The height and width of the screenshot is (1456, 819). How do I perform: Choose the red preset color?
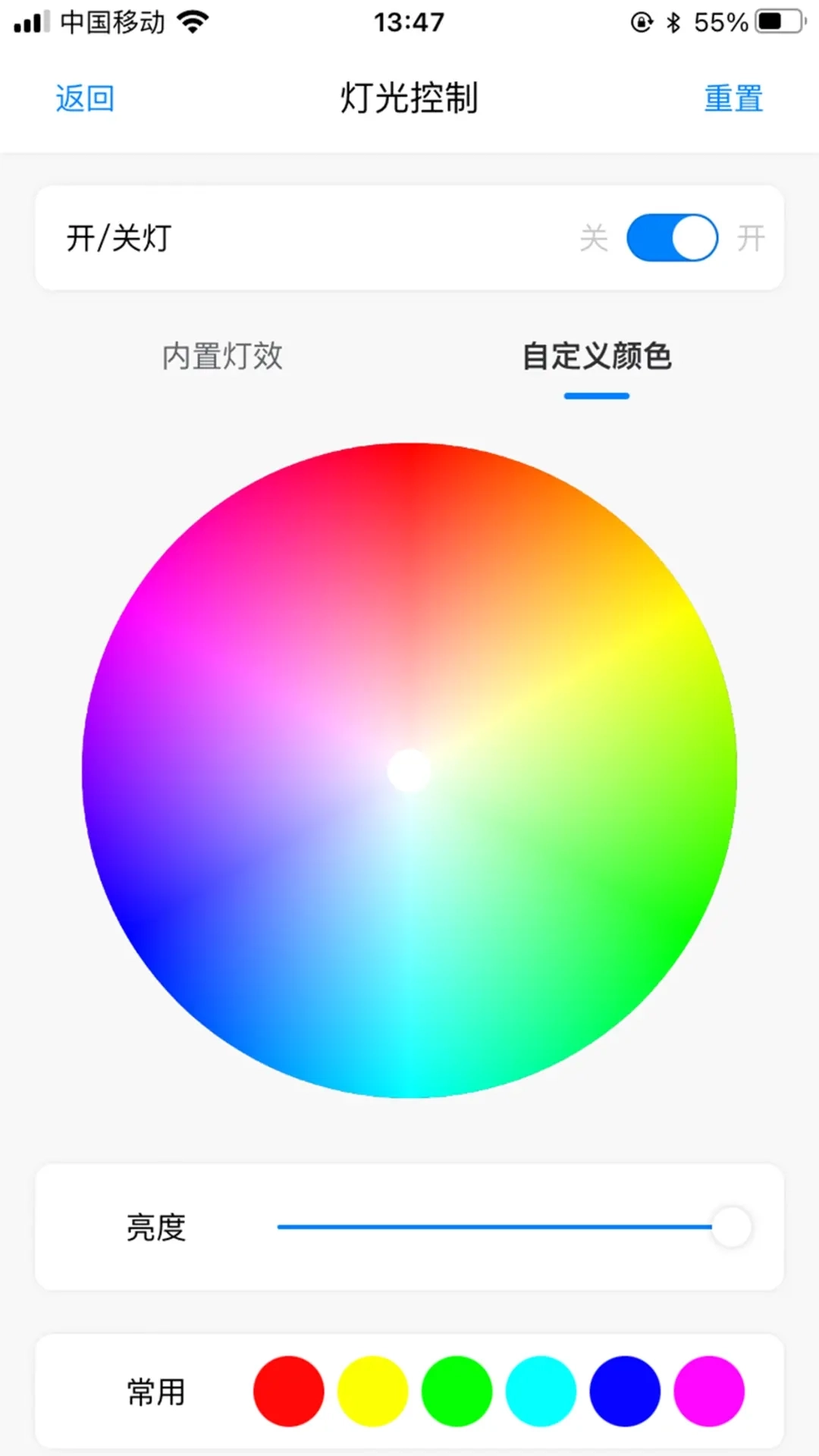point(289,1392)
